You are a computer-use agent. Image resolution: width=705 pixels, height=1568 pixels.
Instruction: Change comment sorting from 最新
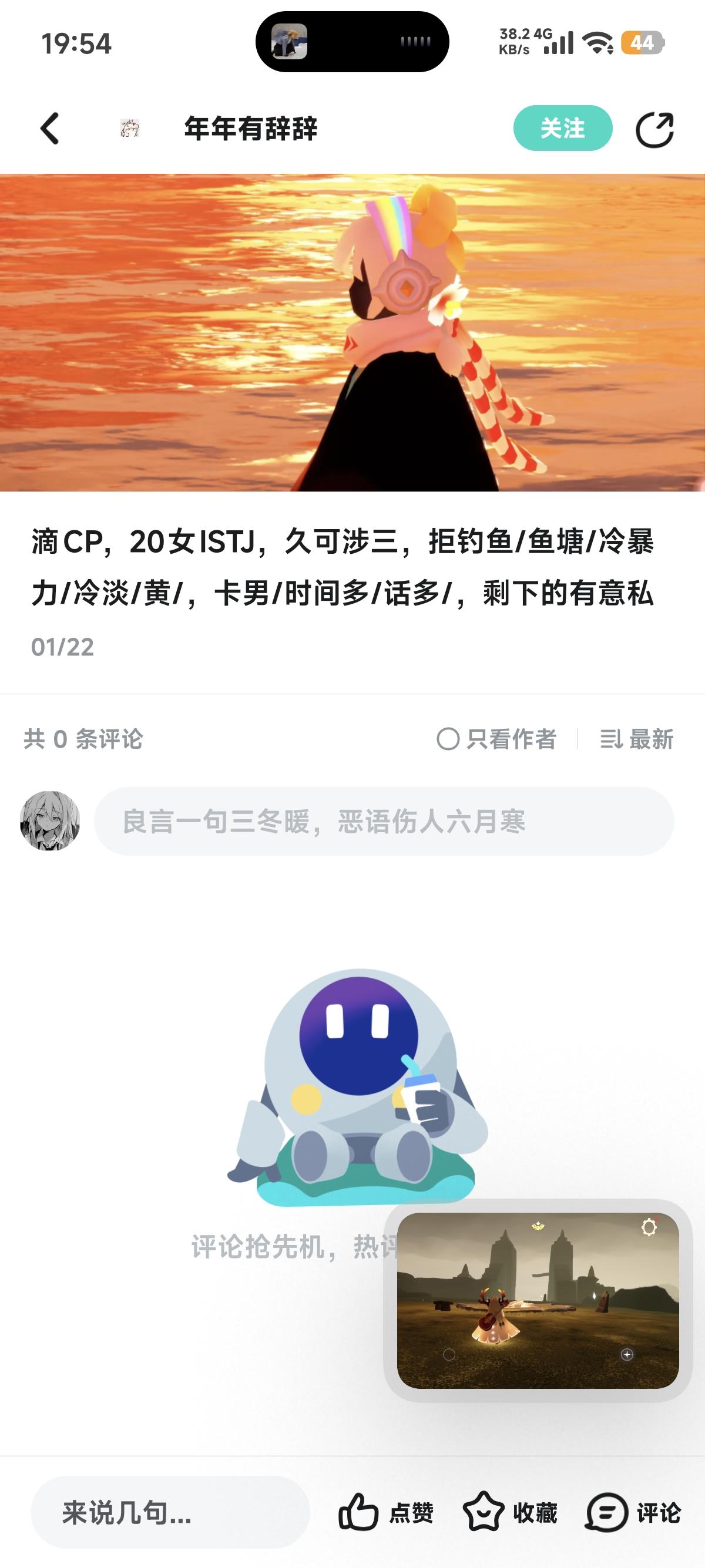[x=637, y=739]
